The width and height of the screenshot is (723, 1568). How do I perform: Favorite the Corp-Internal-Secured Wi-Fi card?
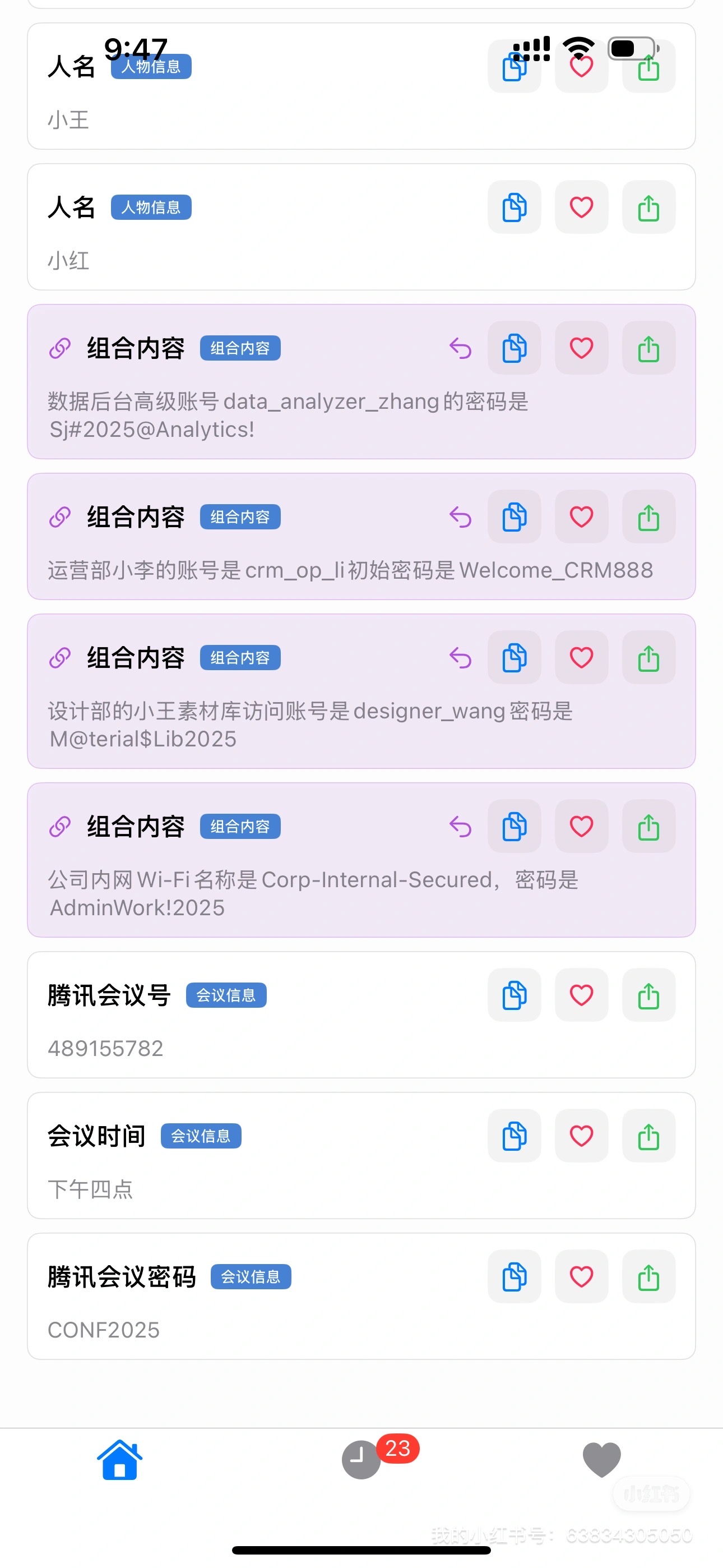[581, 826]
